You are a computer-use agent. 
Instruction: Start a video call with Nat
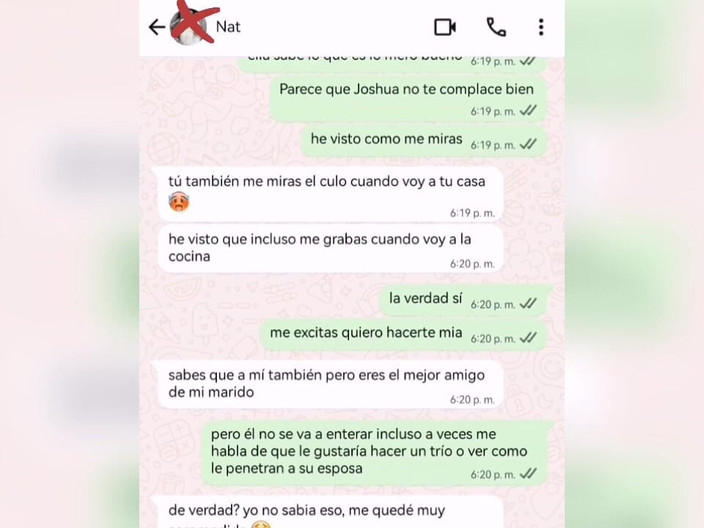(445, 27)
